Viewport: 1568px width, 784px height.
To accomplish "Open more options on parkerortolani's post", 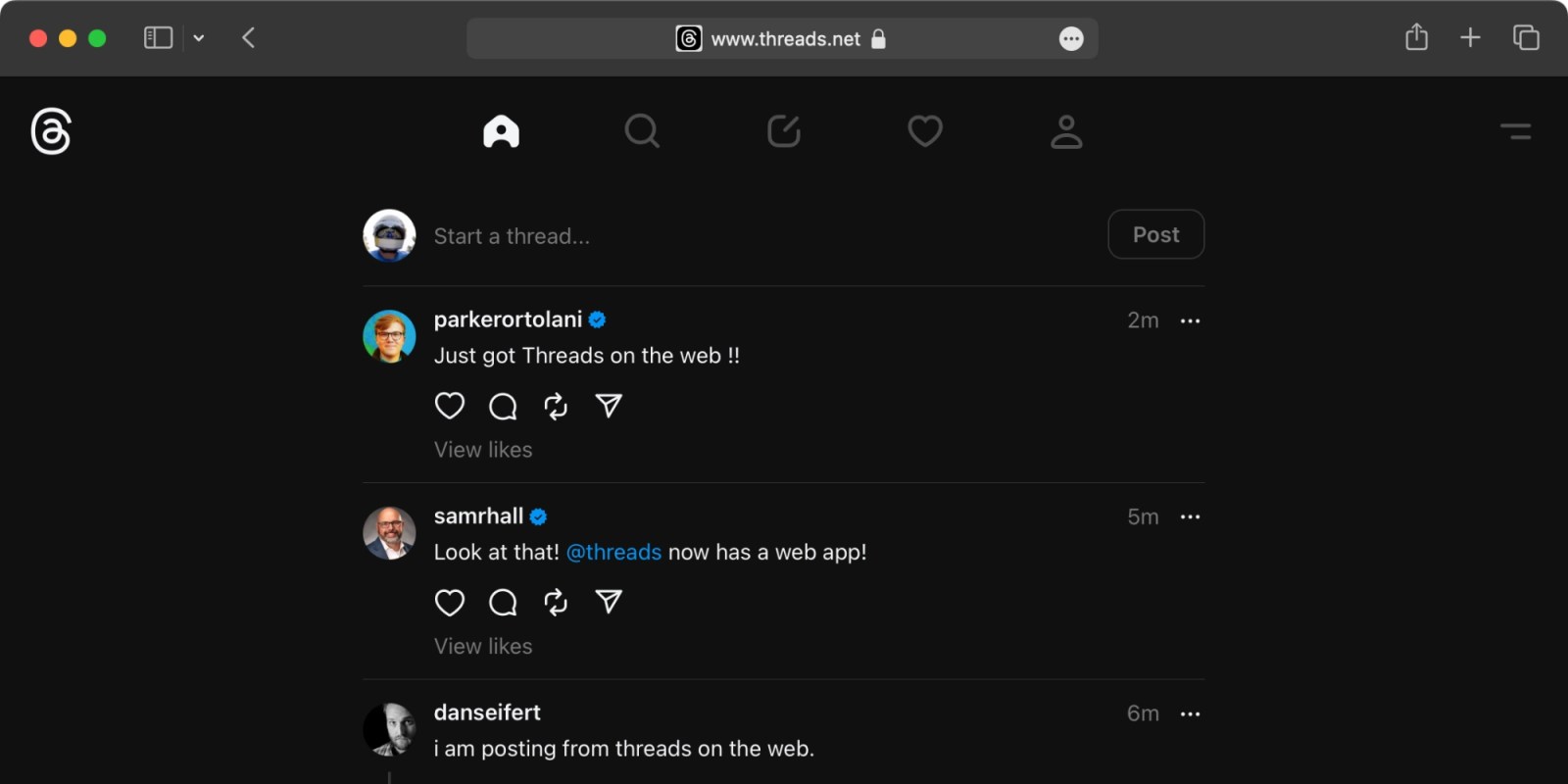I will (x=1190, y=320).
